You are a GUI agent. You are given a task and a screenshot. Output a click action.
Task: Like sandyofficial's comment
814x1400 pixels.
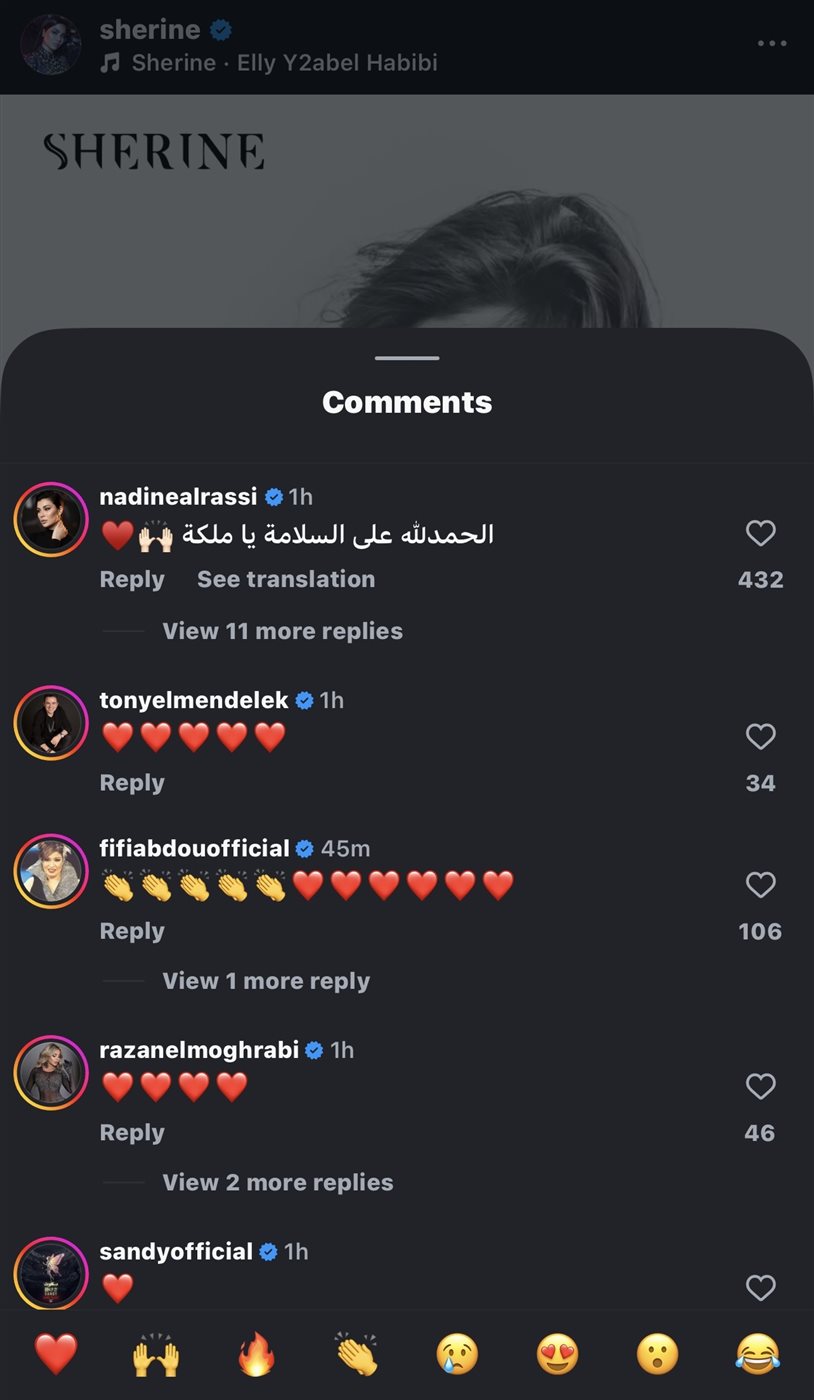[760, 1288]
